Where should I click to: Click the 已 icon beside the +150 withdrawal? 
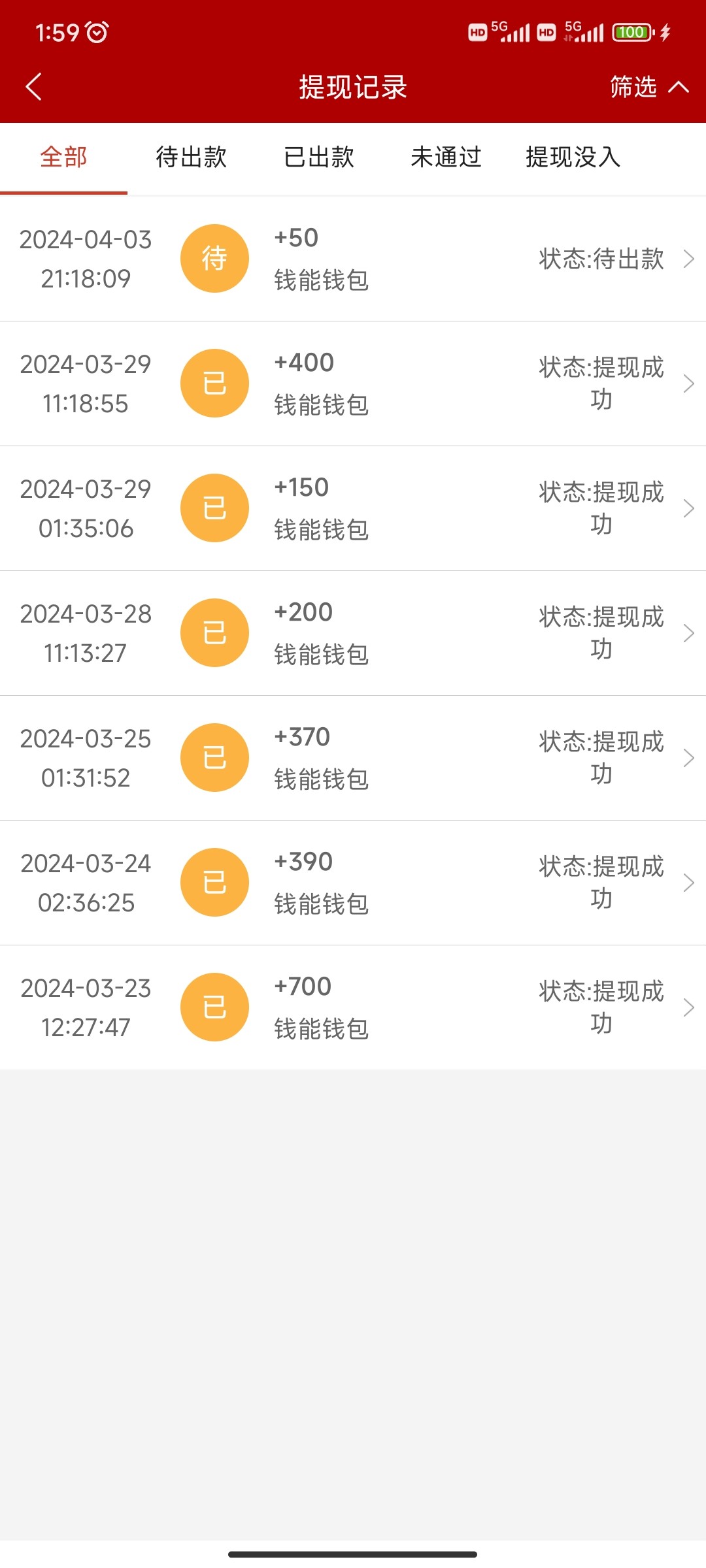(x=214, y=508)
